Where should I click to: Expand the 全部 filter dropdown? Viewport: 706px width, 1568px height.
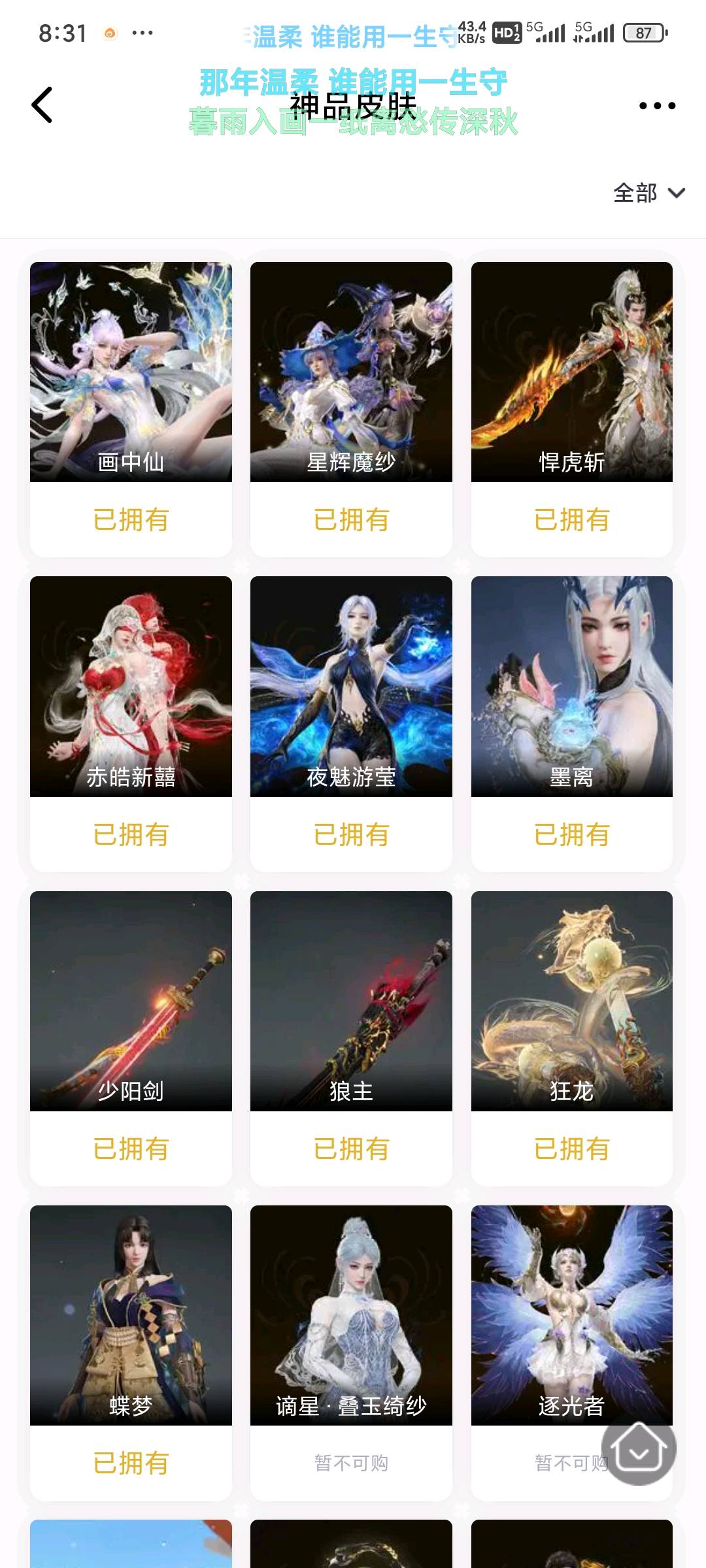pos(648,193)
